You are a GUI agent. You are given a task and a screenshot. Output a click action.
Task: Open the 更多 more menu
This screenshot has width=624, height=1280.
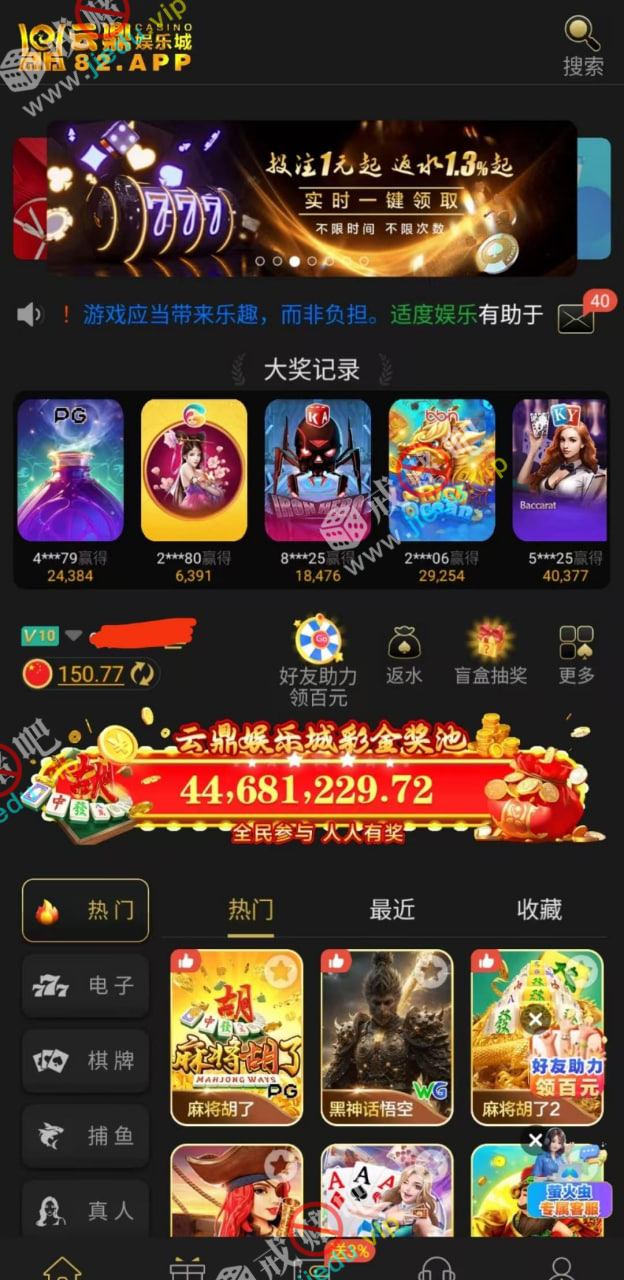tap(576, 655)
